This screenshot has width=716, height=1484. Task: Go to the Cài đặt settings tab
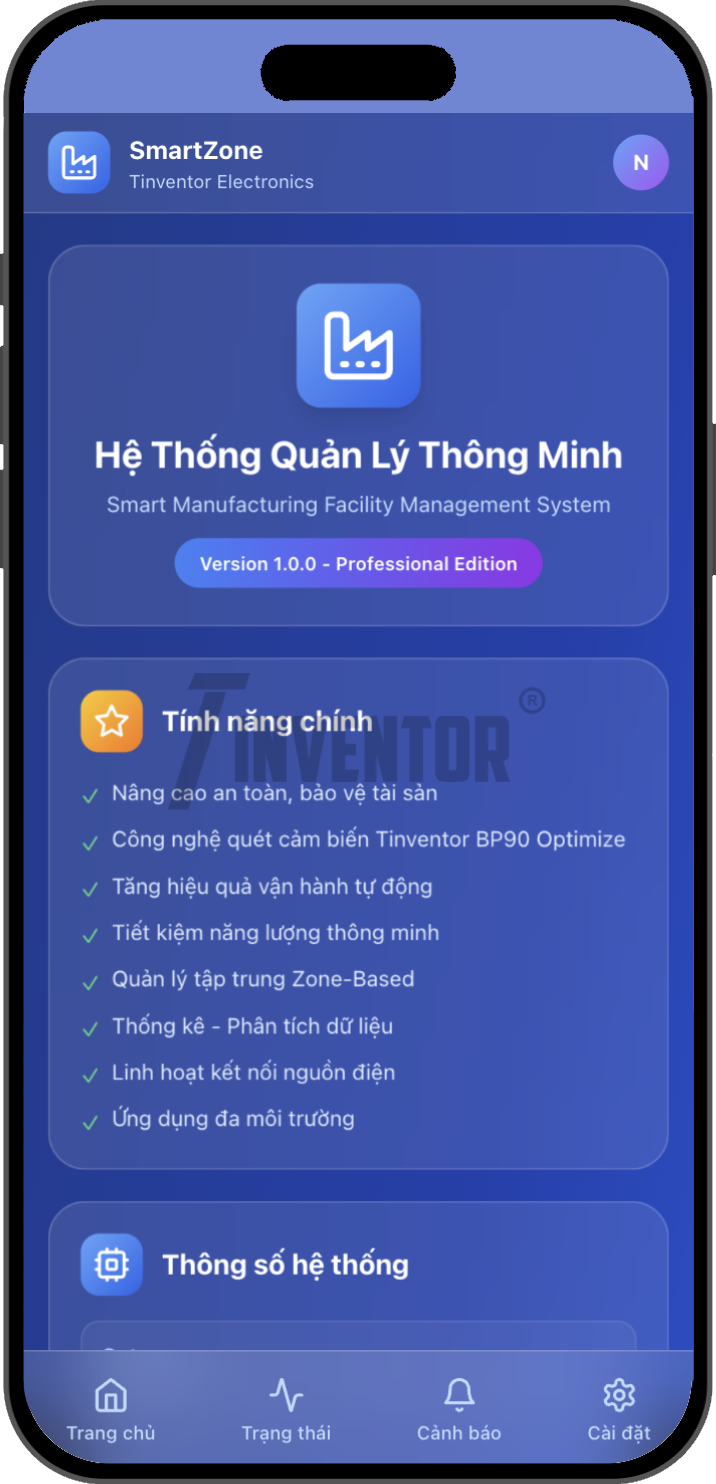click(619, 1408)
